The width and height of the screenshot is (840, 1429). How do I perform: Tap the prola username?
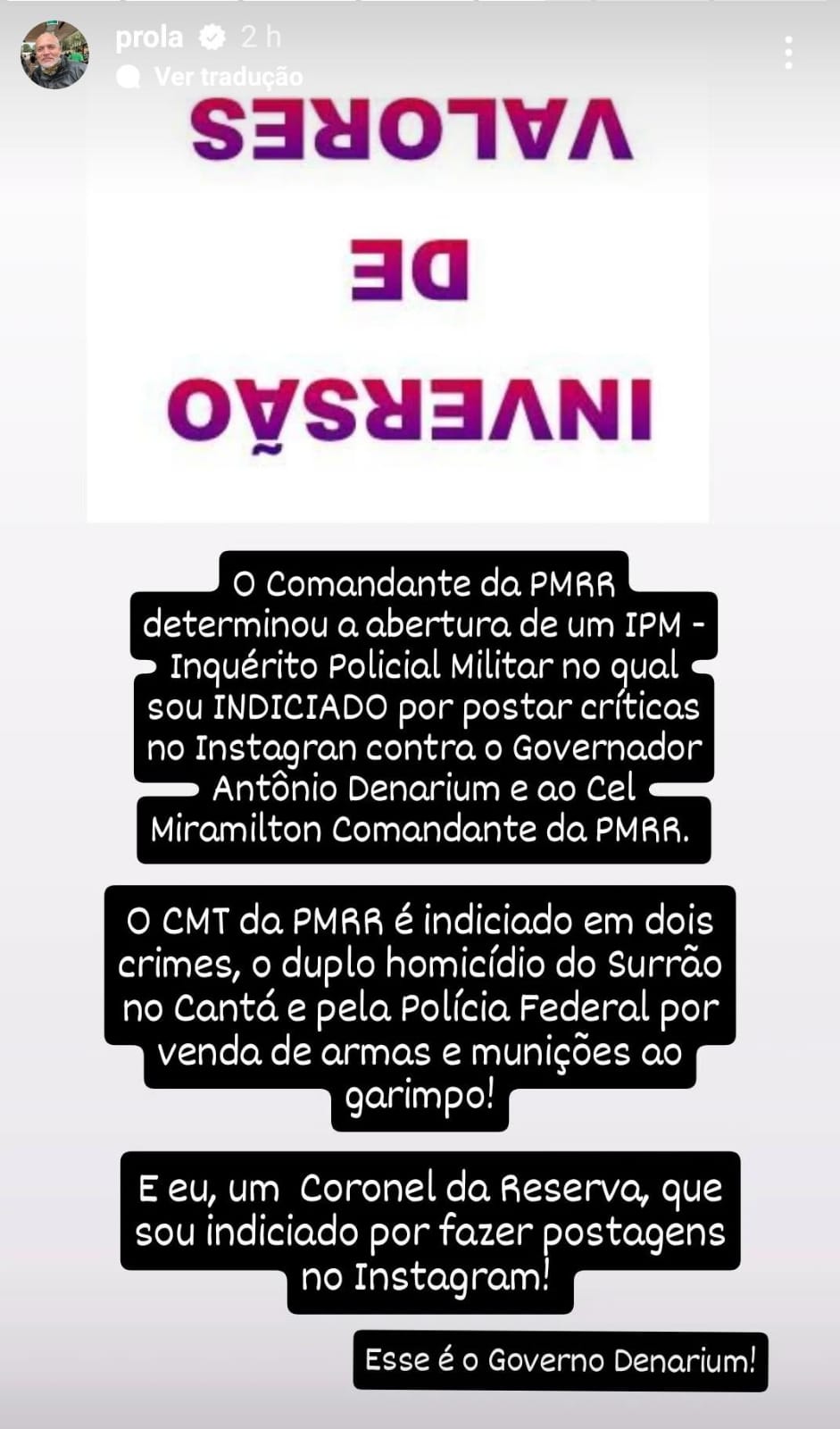(149, 38)
